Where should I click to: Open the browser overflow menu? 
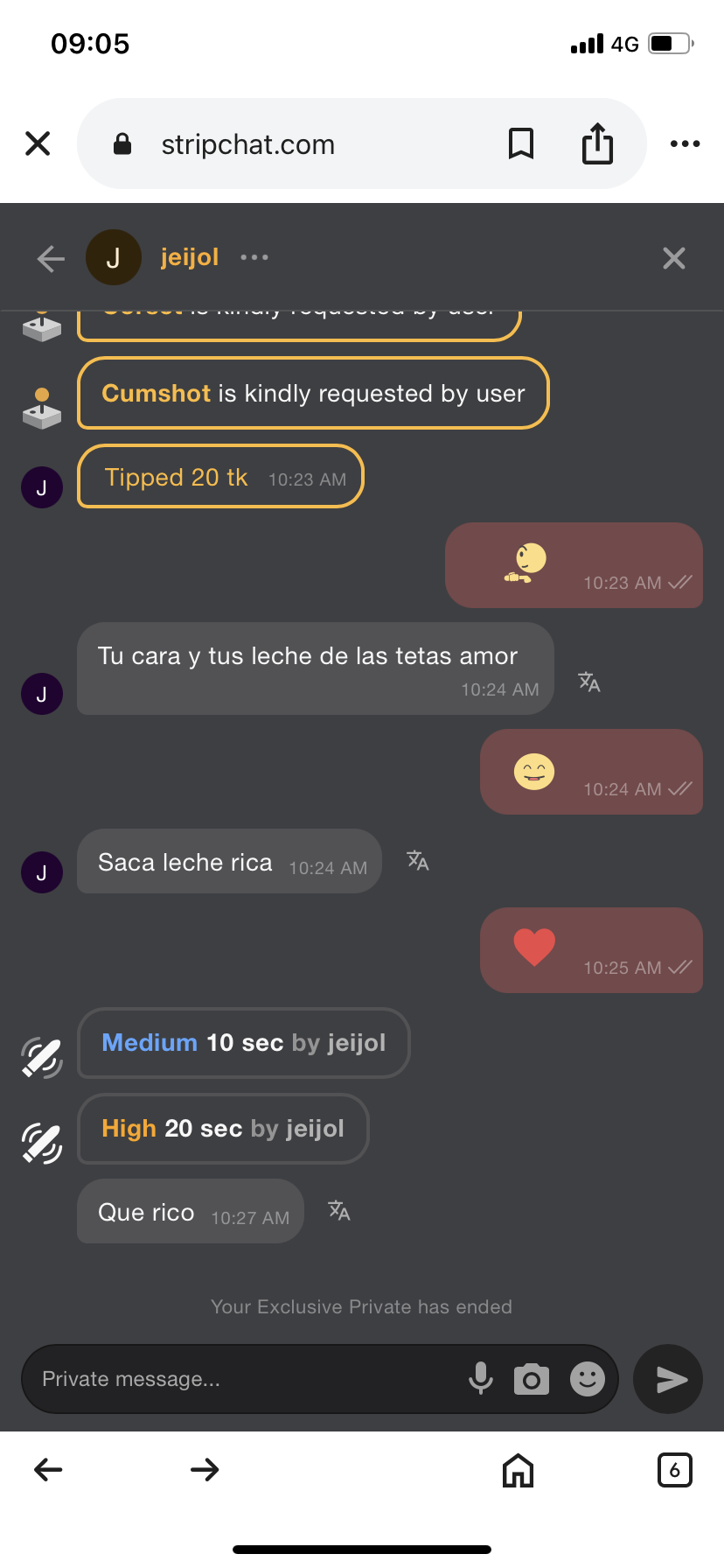point(685,143)
